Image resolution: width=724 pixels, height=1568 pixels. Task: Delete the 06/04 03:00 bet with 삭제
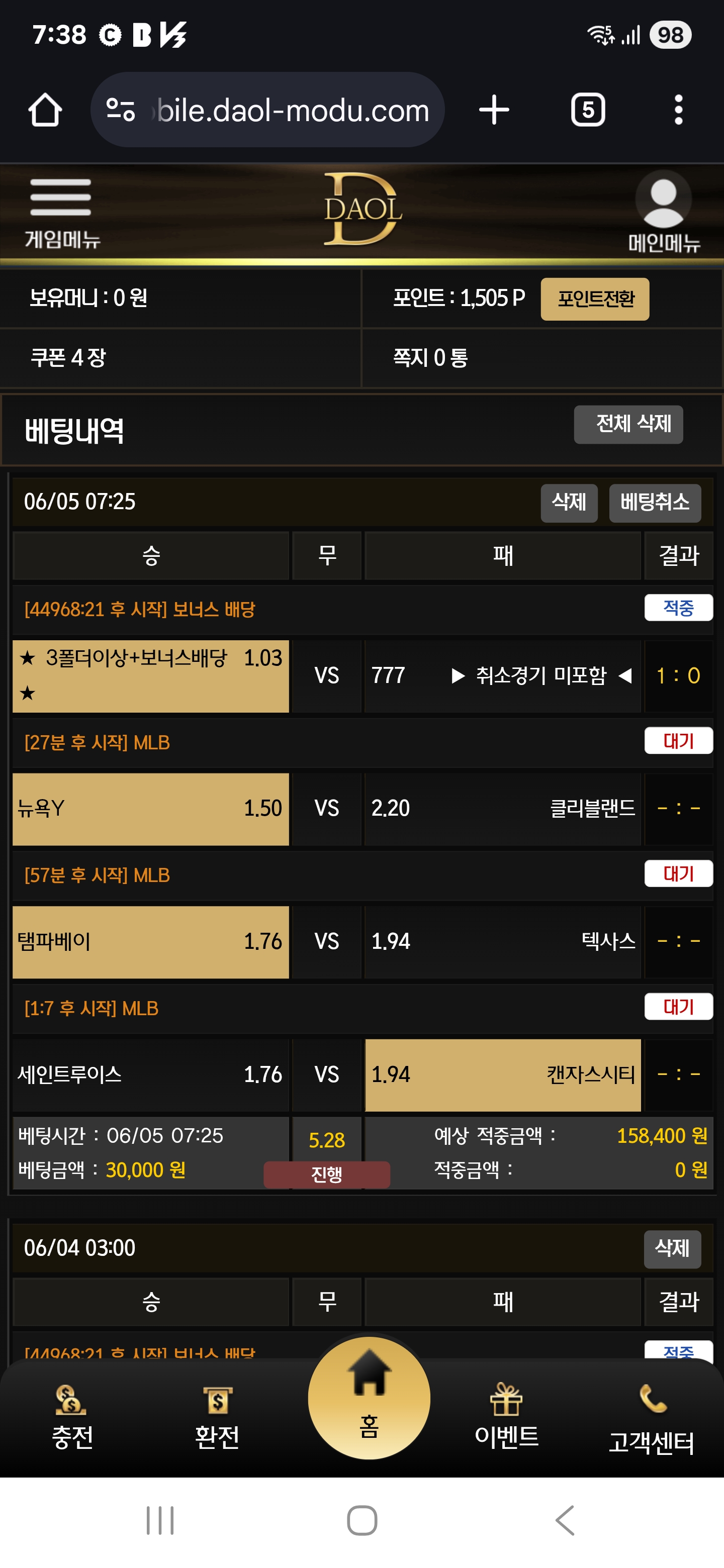point(672,1248)
